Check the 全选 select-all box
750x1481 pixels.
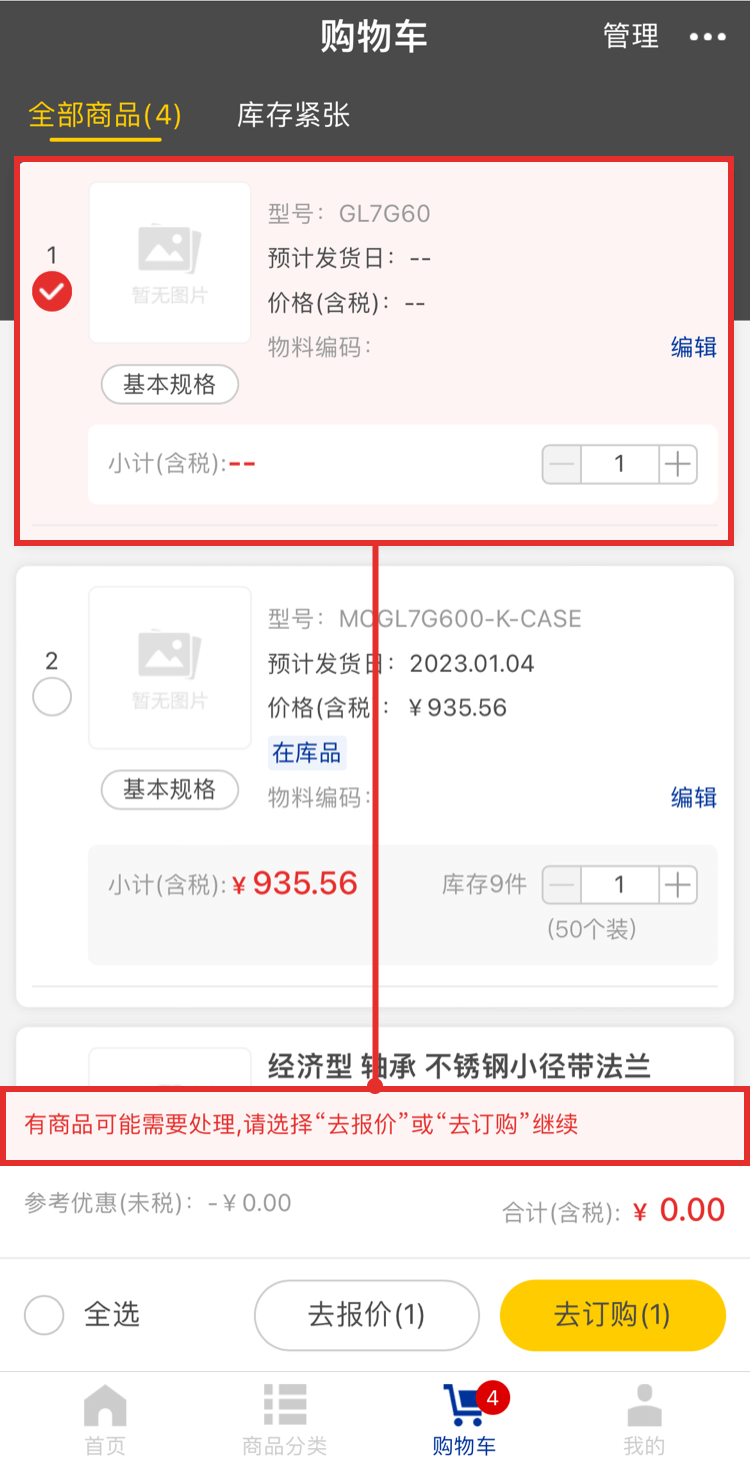click(x=44, y=1315)
